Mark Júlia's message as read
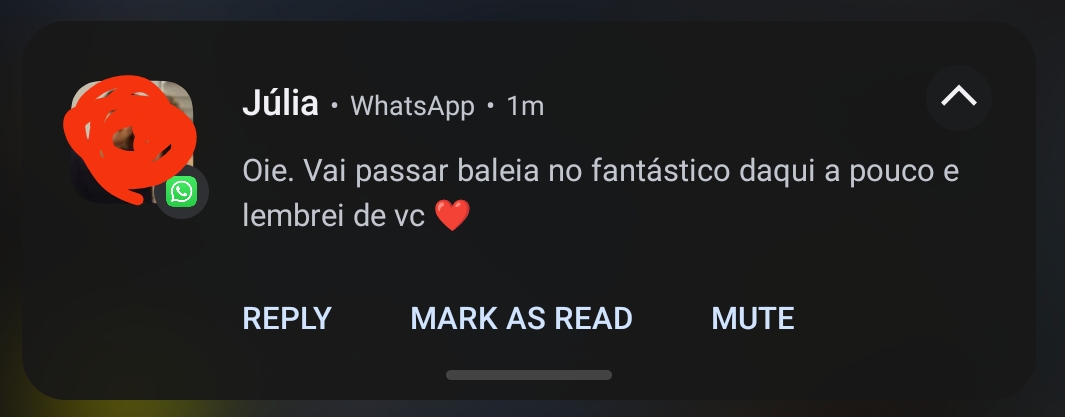This screenshot has height=417, width=1065. pyautogui.click(x=521, y=318)
